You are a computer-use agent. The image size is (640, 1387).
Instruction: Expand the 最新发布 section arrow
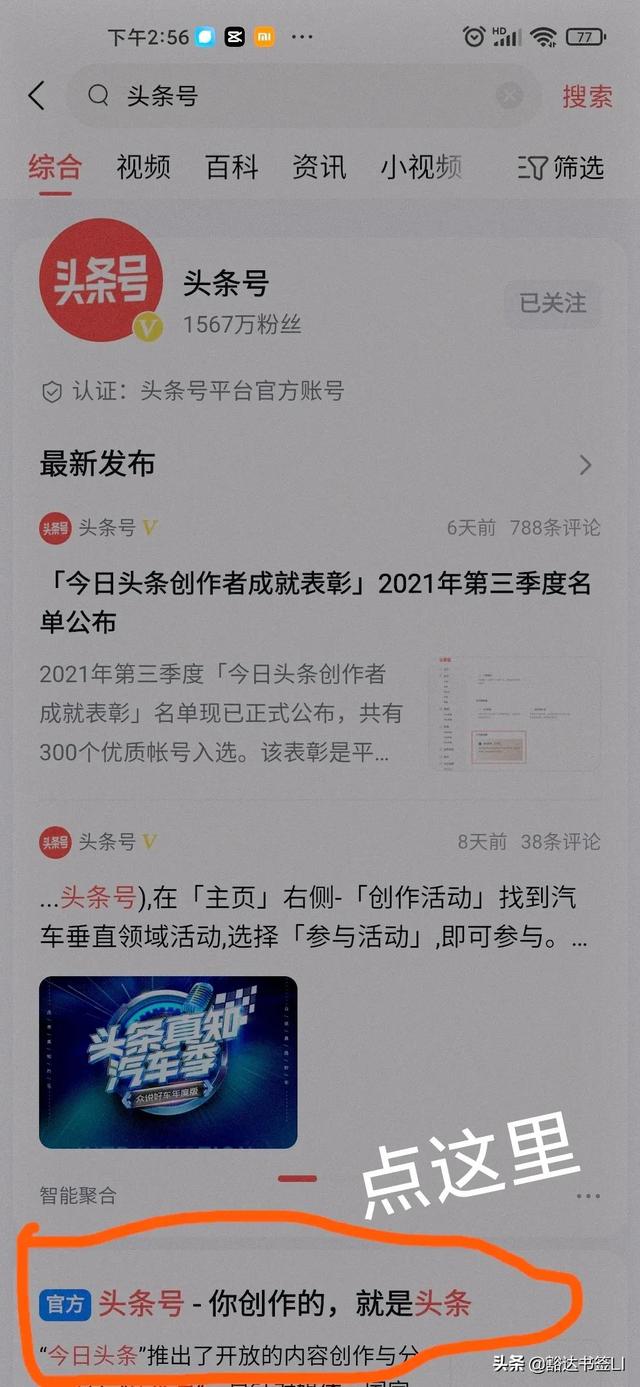coord(586,465)
